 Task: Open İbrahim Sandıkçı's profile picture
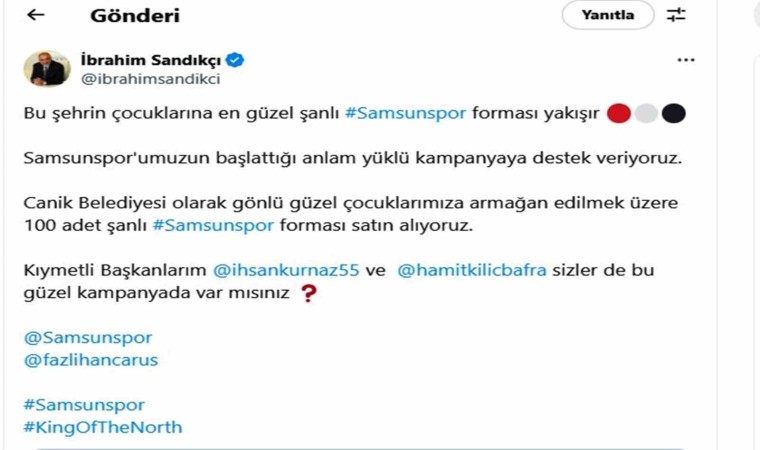[x=47, y=68]
